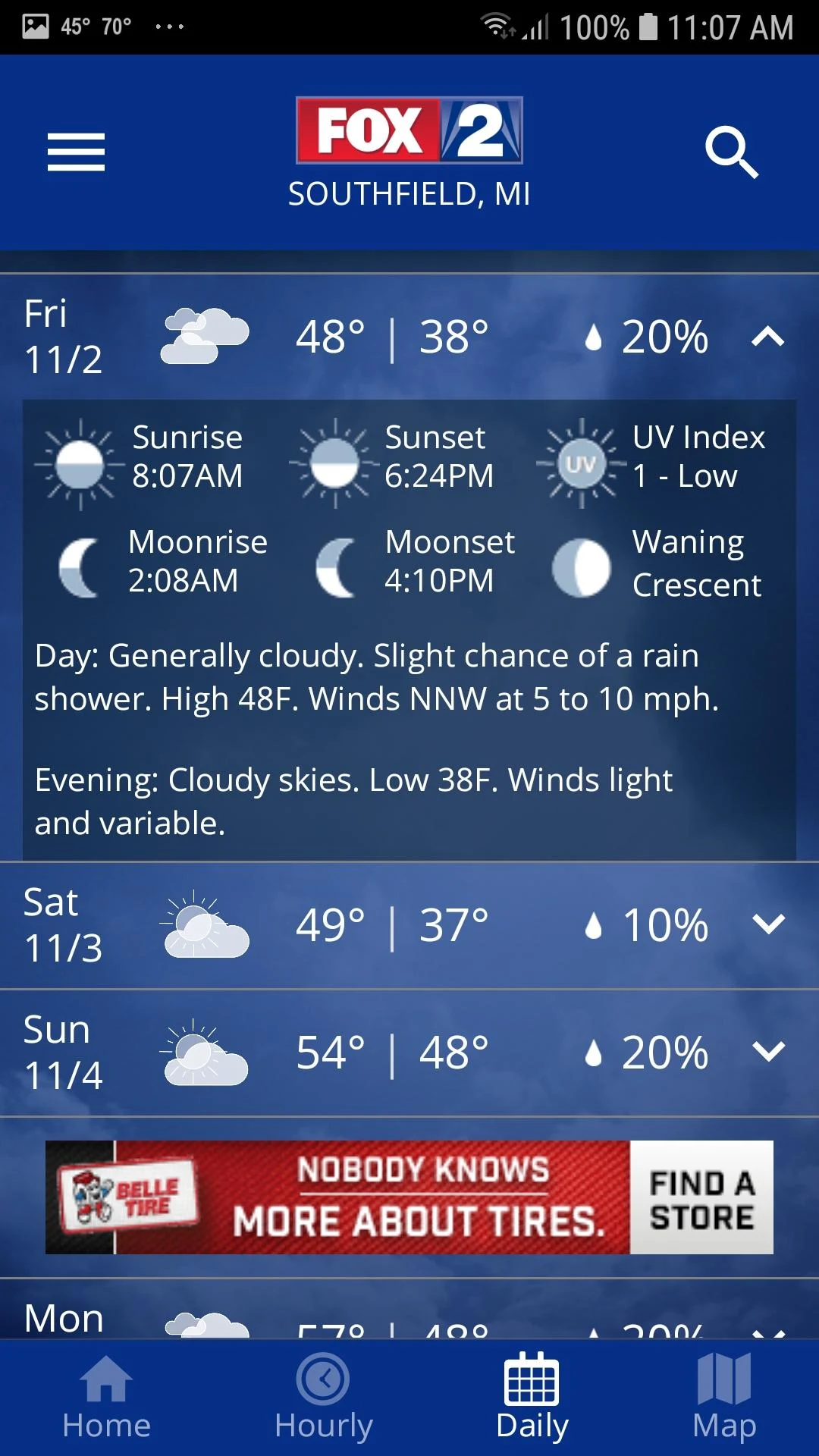Image resolution: width=819 pixels, height=1456 pixels.
Task: Select the Daily tab
Action: tap(532, 1397)
